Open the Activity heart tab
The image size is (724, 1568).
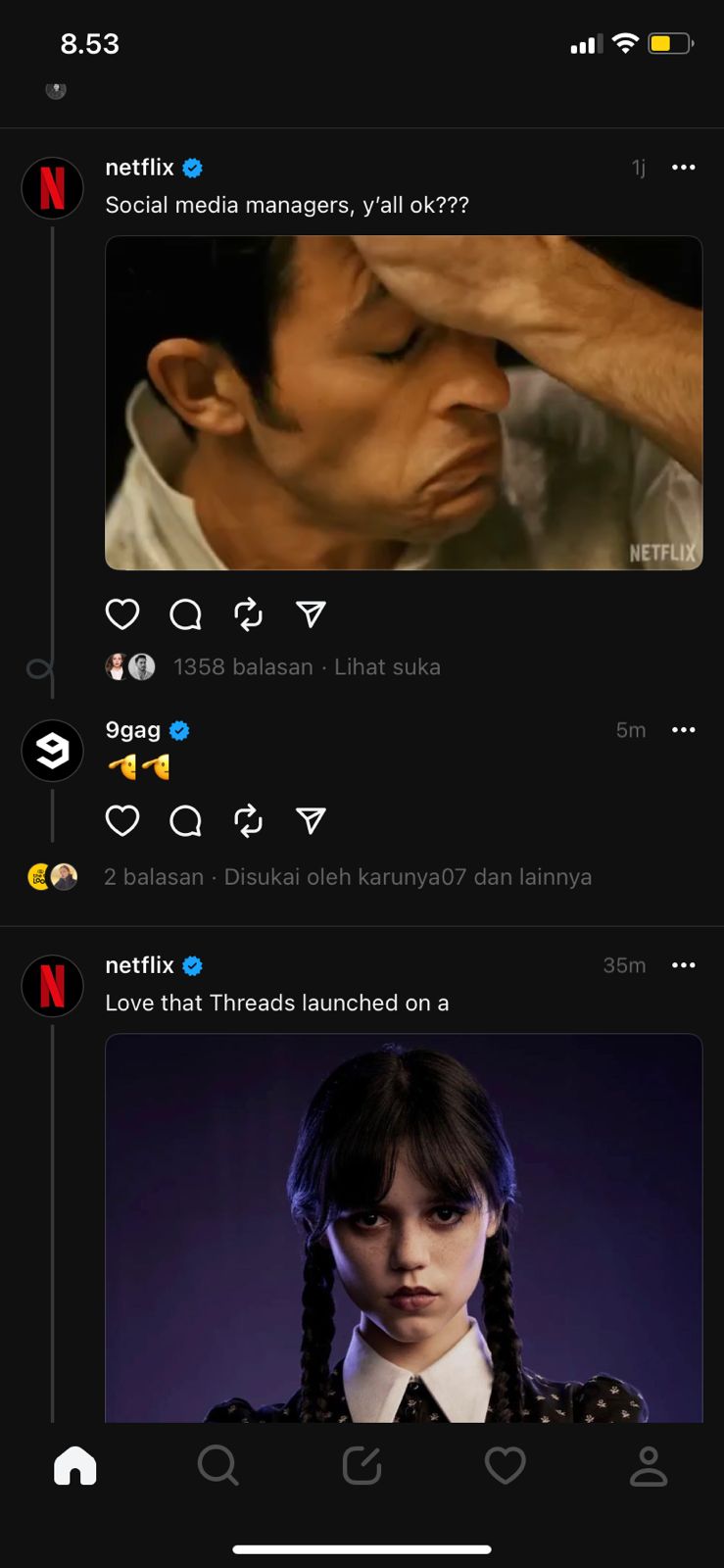[506, 1466]
